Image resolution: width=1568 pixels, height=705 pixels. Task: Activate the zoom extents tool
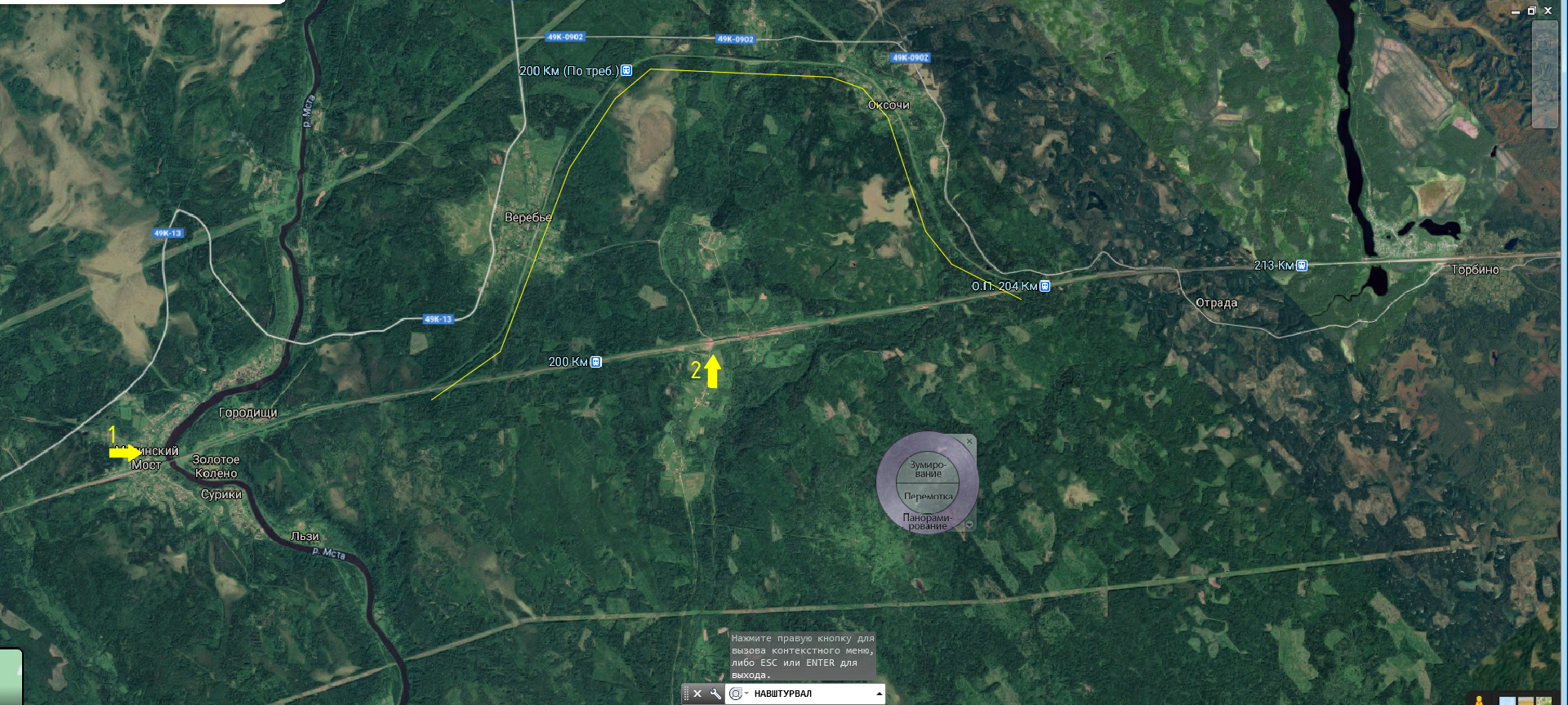point(1544,96)
